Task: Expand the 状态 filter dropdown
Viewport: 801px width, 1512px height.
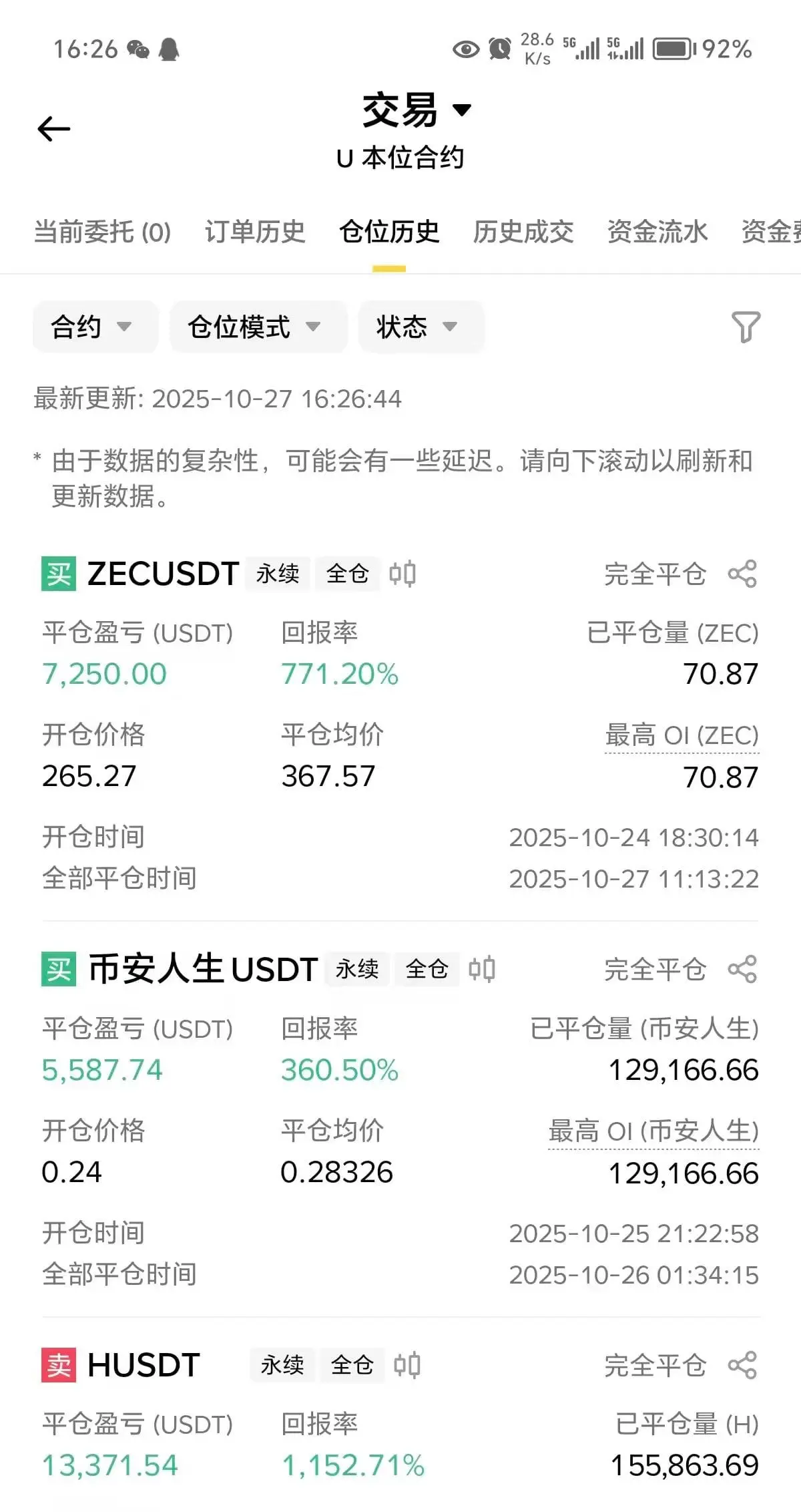Action: pos(419,327)
